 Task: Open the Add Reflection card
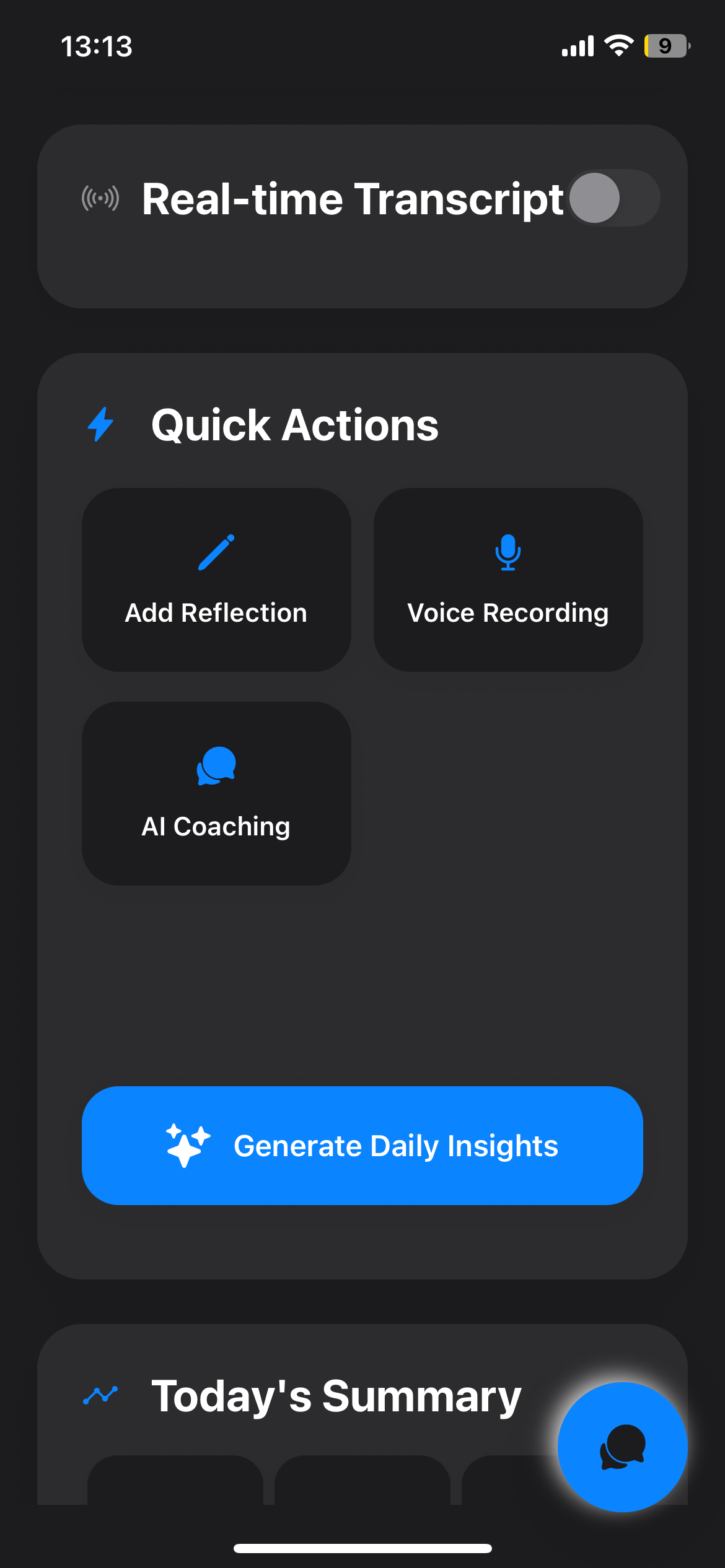point(216,579)
